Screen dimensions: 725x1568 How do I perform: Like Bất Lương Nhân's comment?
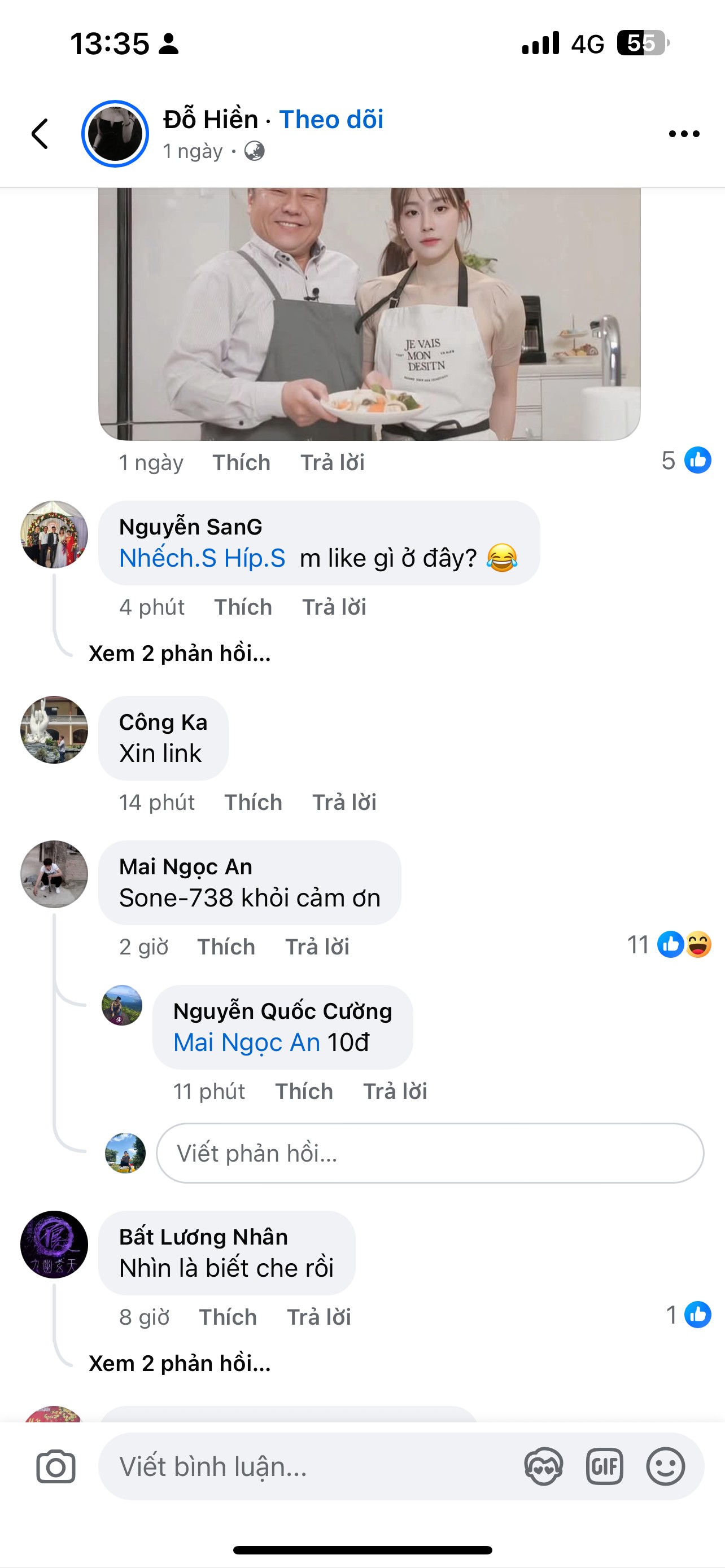(228, 1317)
